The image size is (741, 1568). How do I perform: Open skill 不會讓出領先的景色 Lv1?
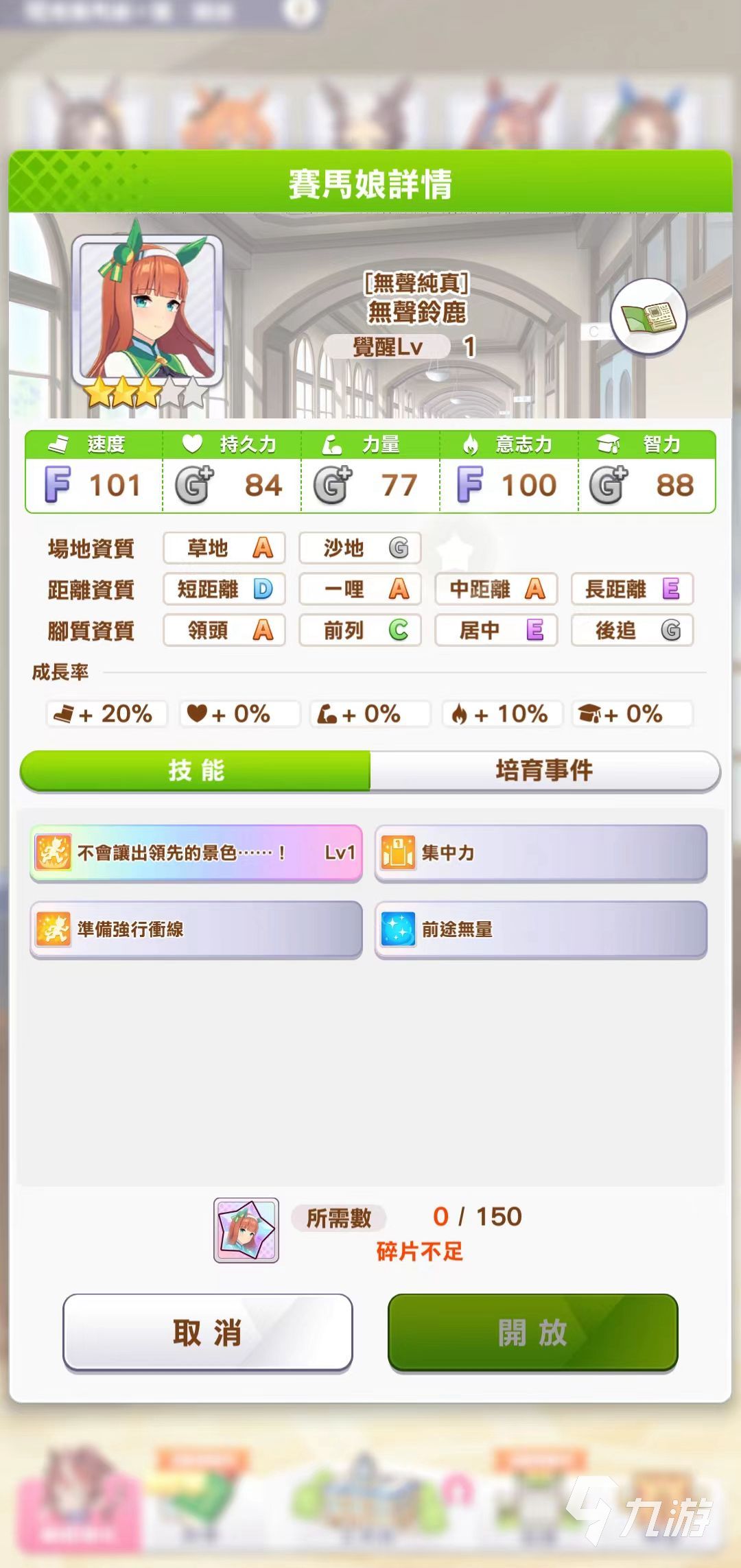196,853
